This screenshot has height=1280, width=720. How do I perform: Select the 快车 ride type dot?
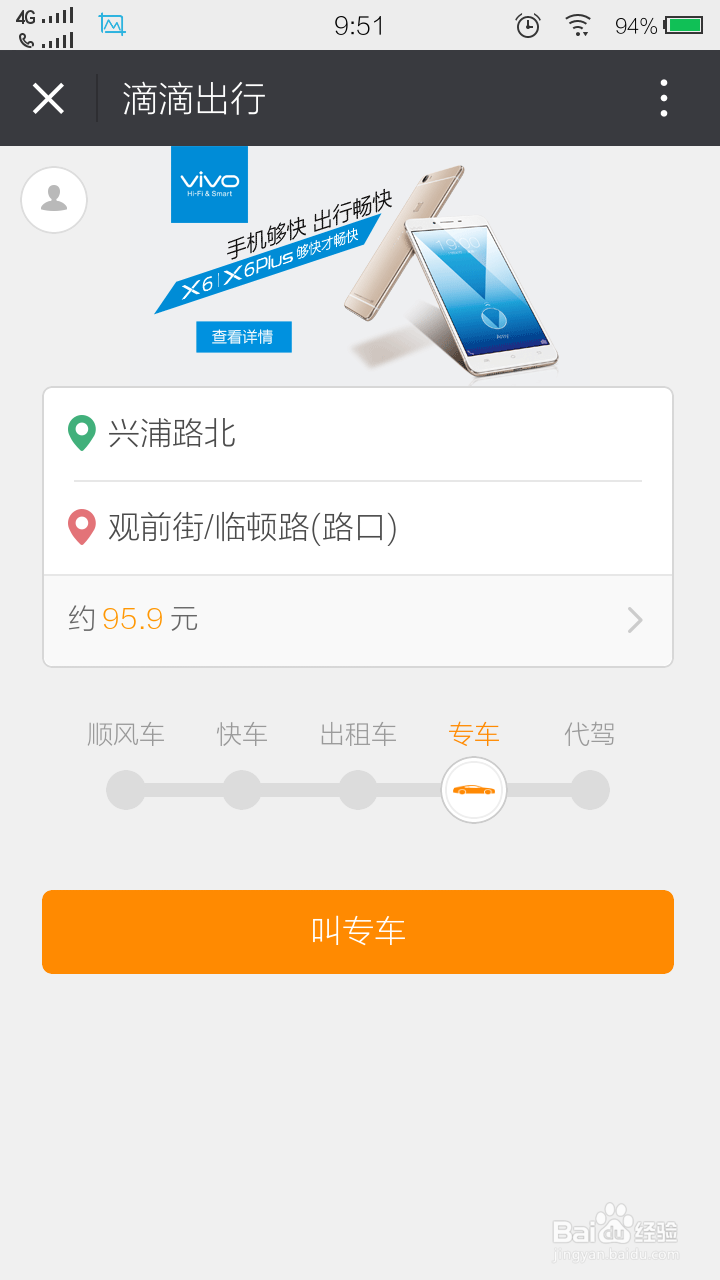pyautogui.click(x=241, y=789)
